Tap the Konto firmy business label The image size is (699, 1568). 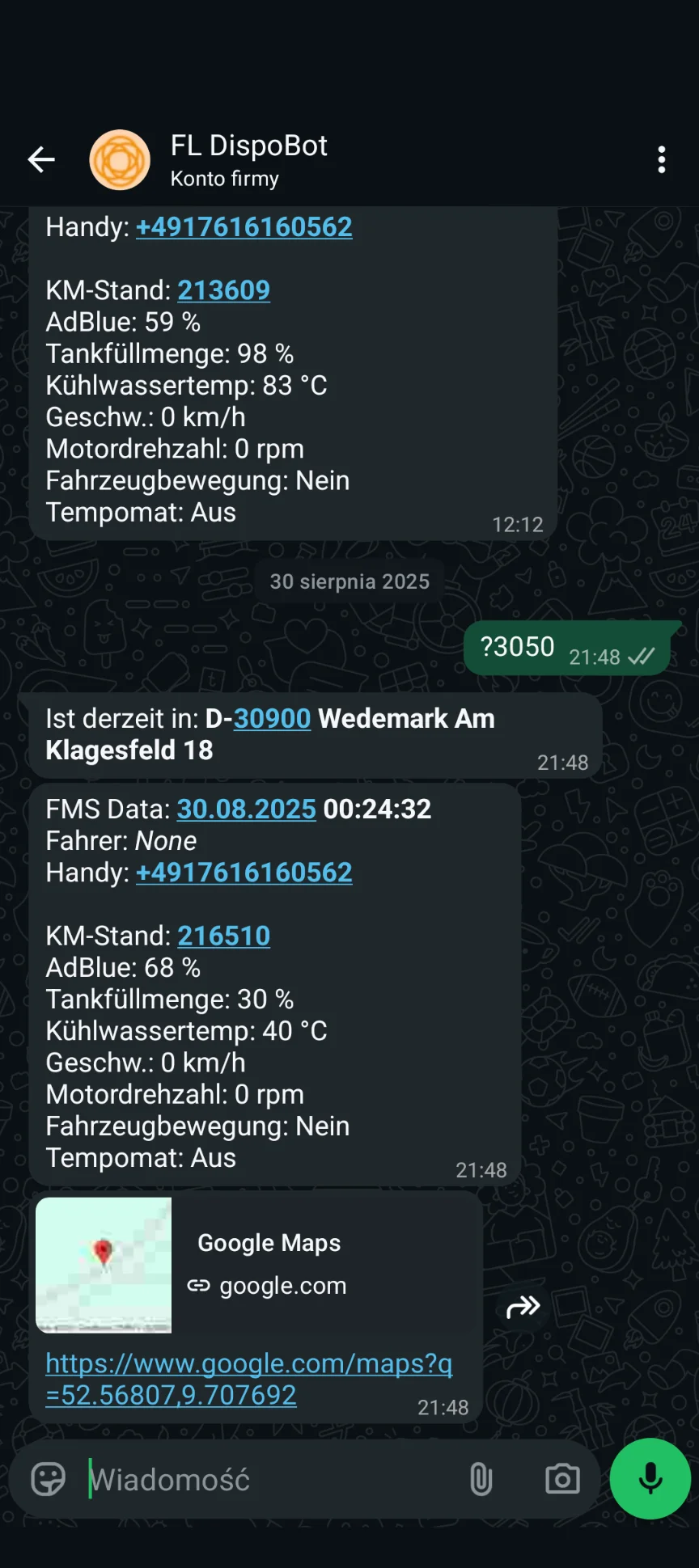[226, 179]
